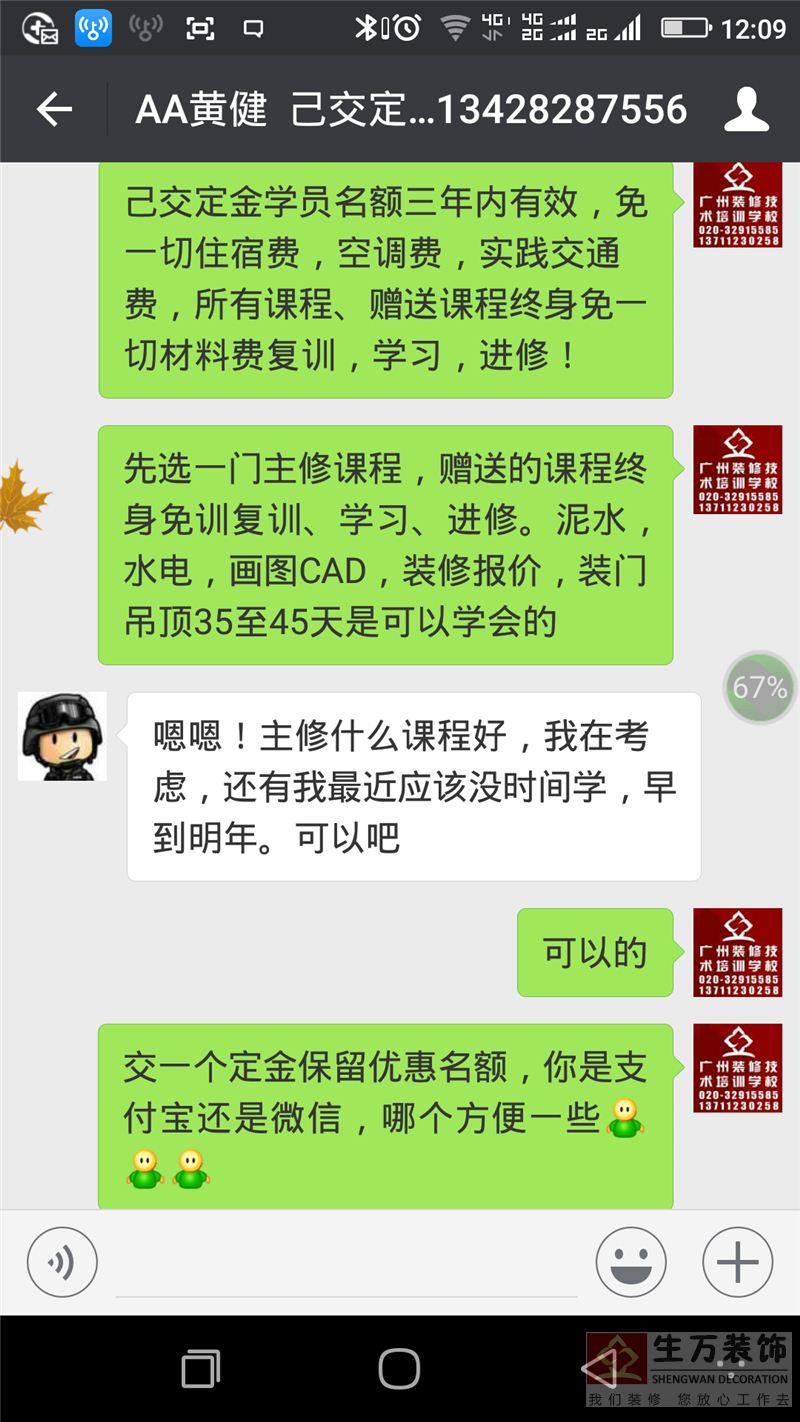This screenshot has width=800, height=1422.
Task: Go to the home screen
Action: 399,1368
